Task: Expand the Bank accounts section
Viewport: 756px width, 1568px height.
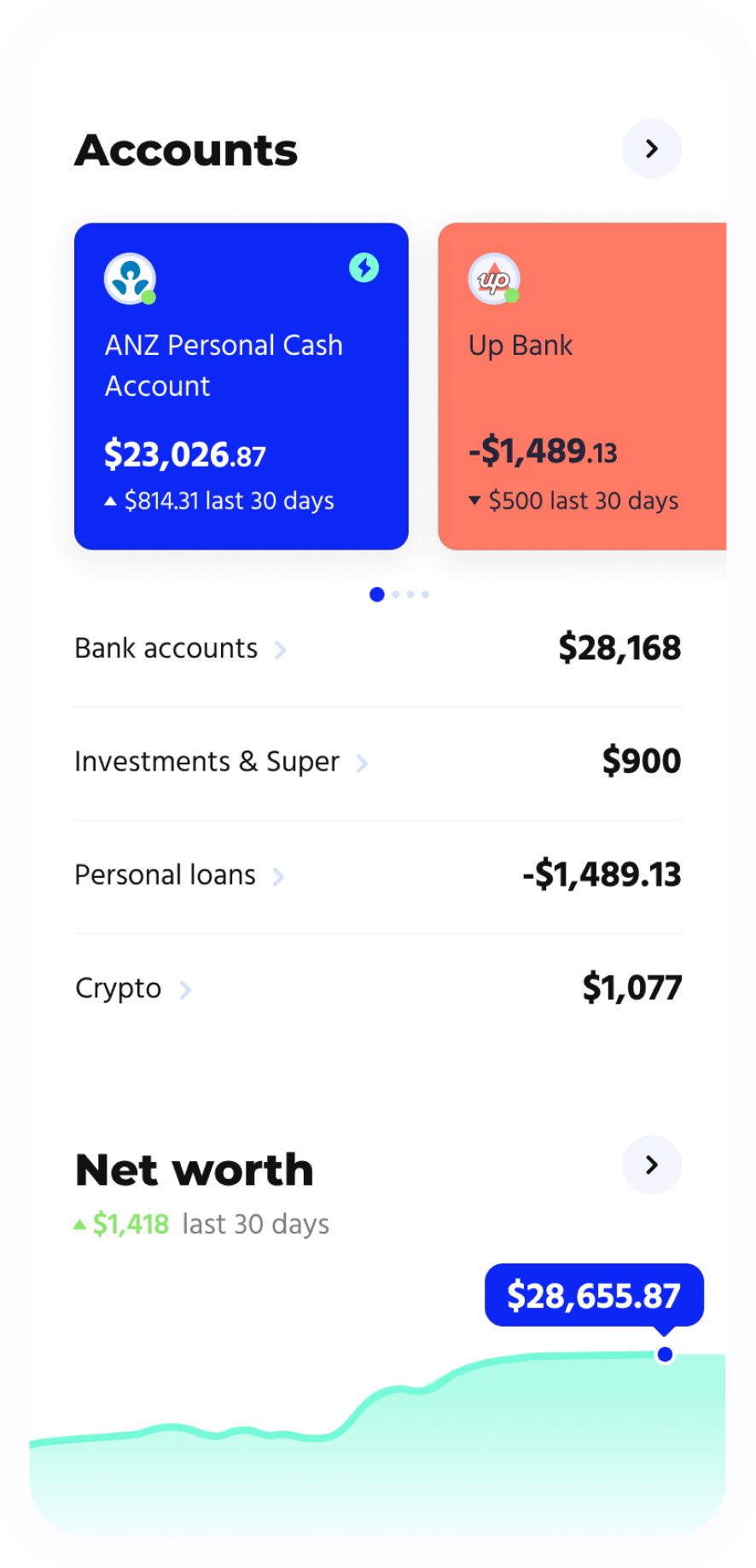Action: click(x=280, y=650)
